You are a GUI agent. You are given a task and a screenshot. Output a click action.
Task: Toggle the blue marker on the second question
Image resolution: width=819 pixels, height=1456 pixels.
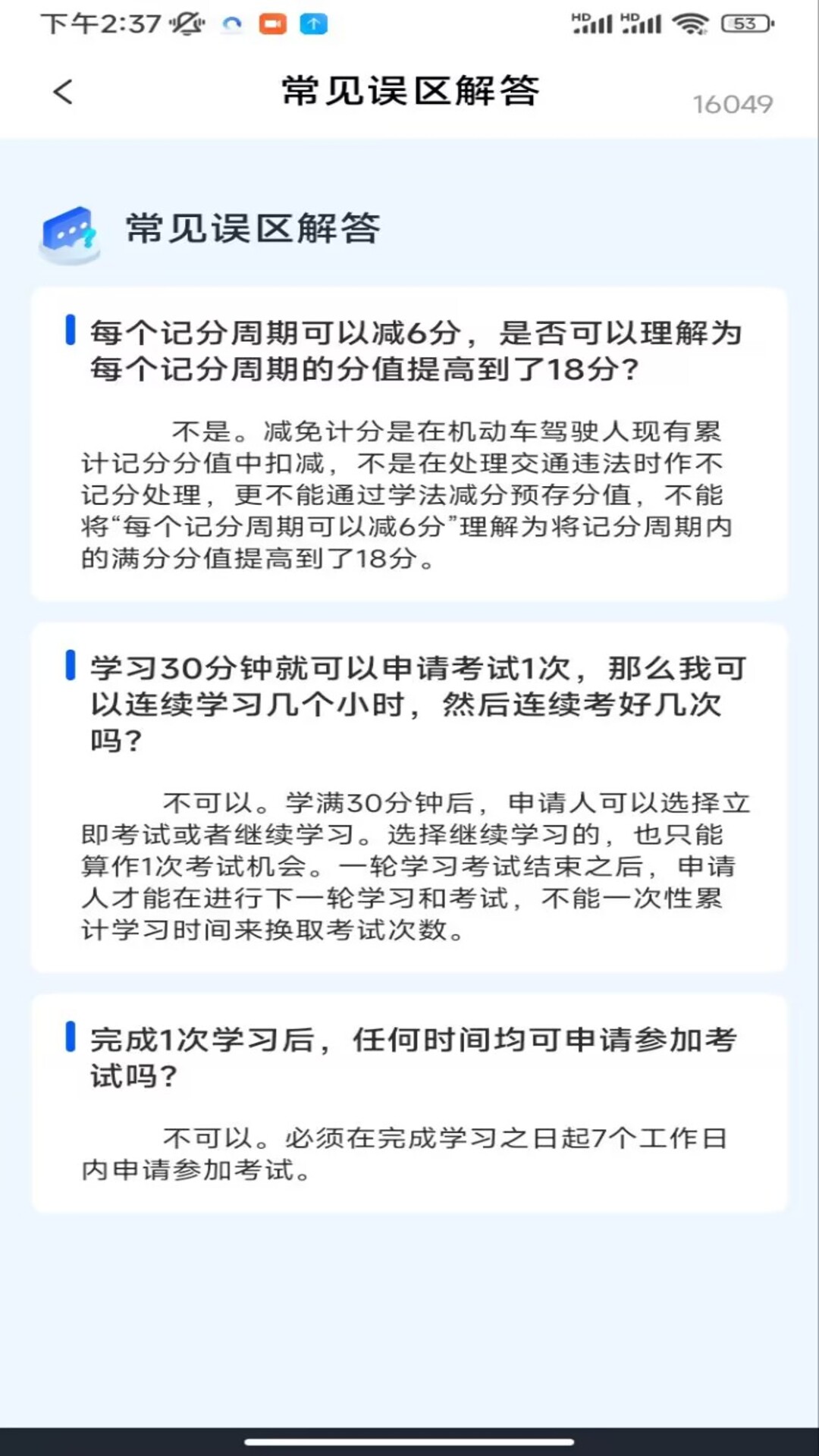71,666
